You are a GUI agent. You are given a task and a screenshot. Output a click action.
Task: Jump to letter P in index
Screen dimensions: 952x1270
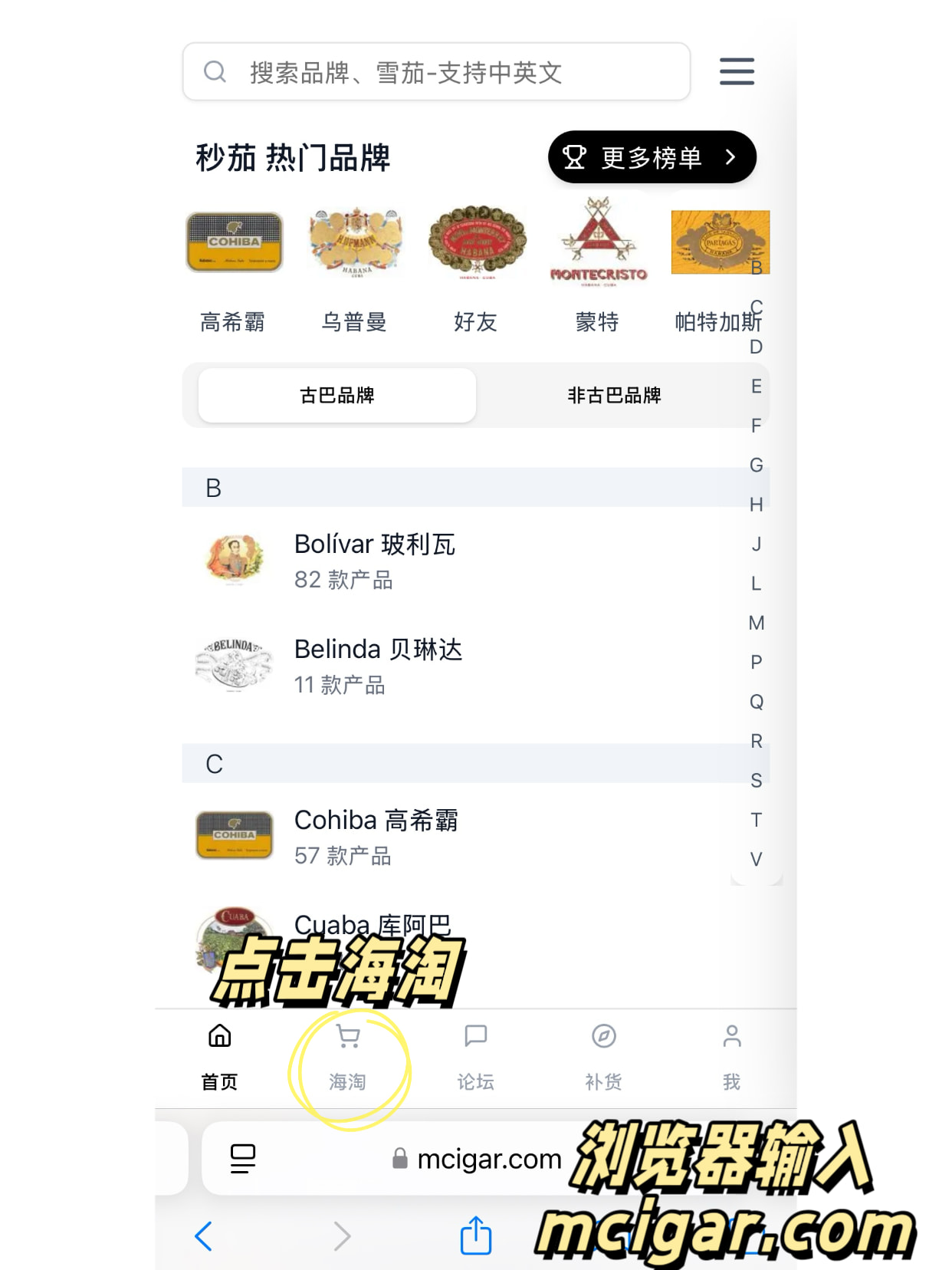click(756, 662)
